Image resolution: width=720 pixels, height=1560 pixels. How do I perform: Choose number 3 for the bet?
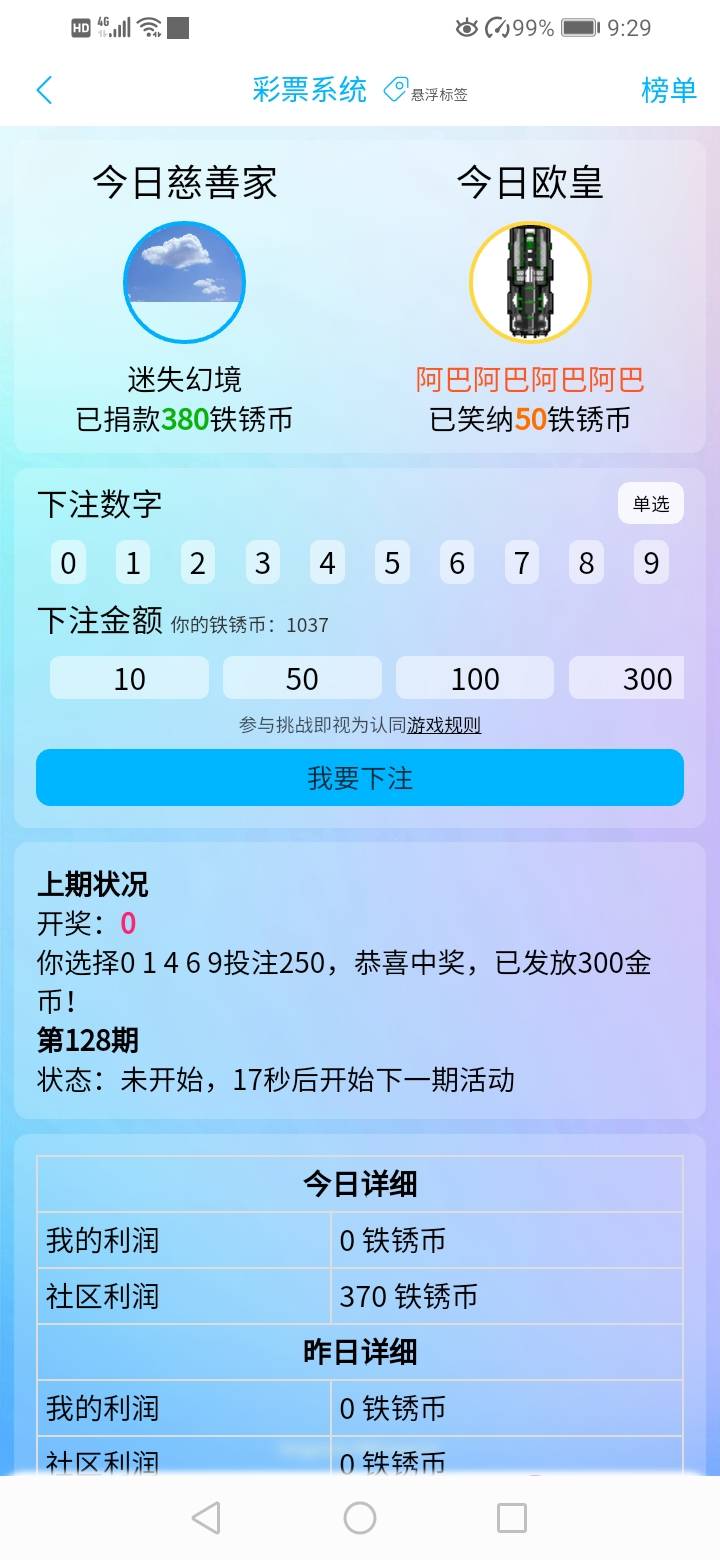click(x=262, y=564)
